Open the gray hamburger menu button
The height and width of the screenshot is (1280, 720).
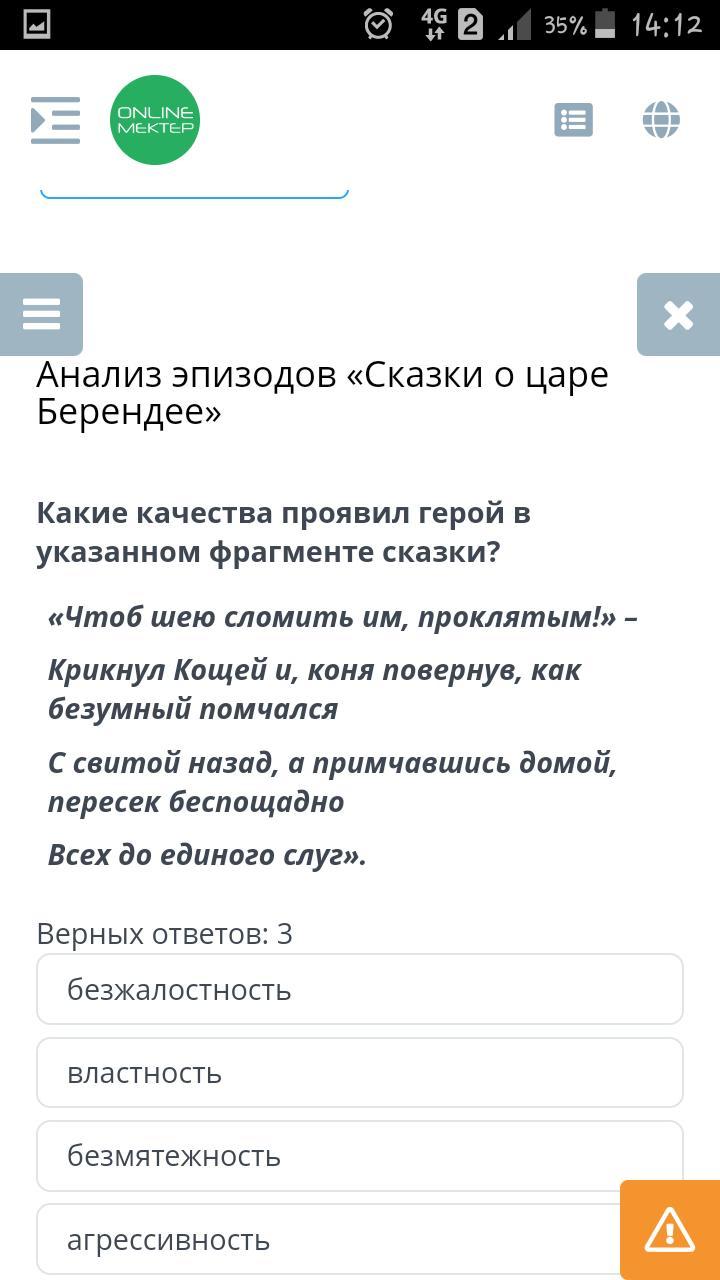pos(41,314)
